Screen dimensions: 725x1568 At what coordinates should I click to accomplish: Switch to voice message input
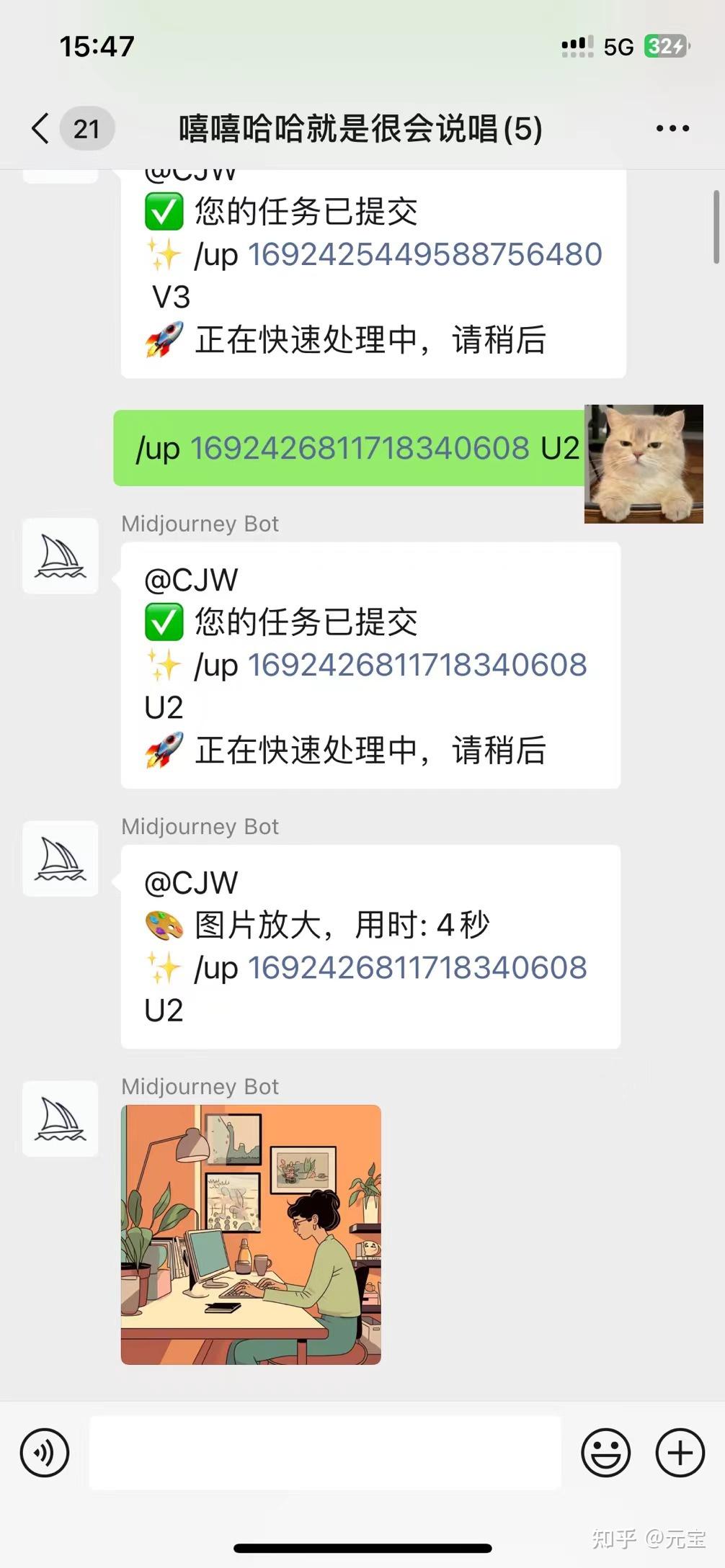(45, 1453)
